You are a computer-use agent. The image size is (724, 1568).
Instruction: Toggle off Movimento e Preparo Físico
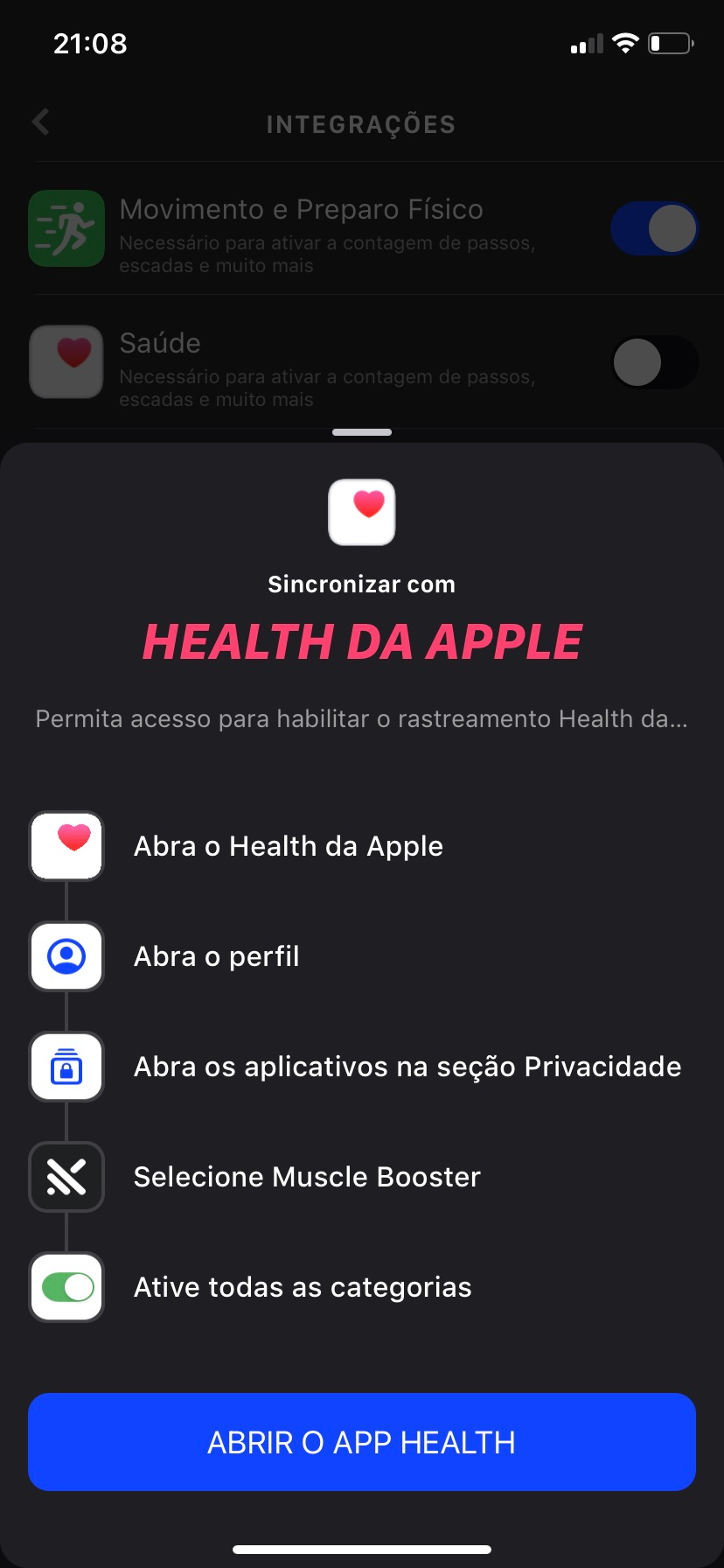point(654,228)
